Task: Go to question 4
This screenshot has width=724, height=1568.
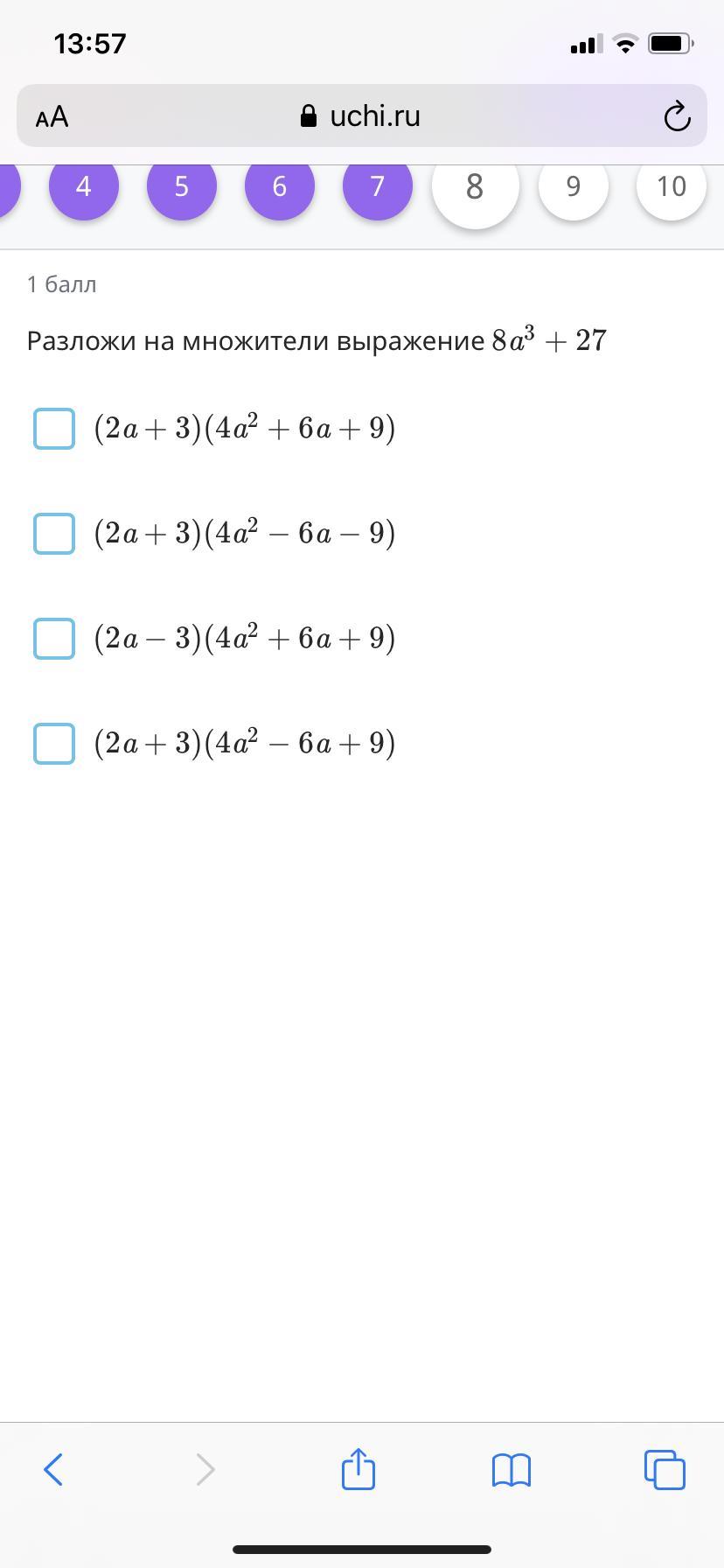Action: [84, 186]
